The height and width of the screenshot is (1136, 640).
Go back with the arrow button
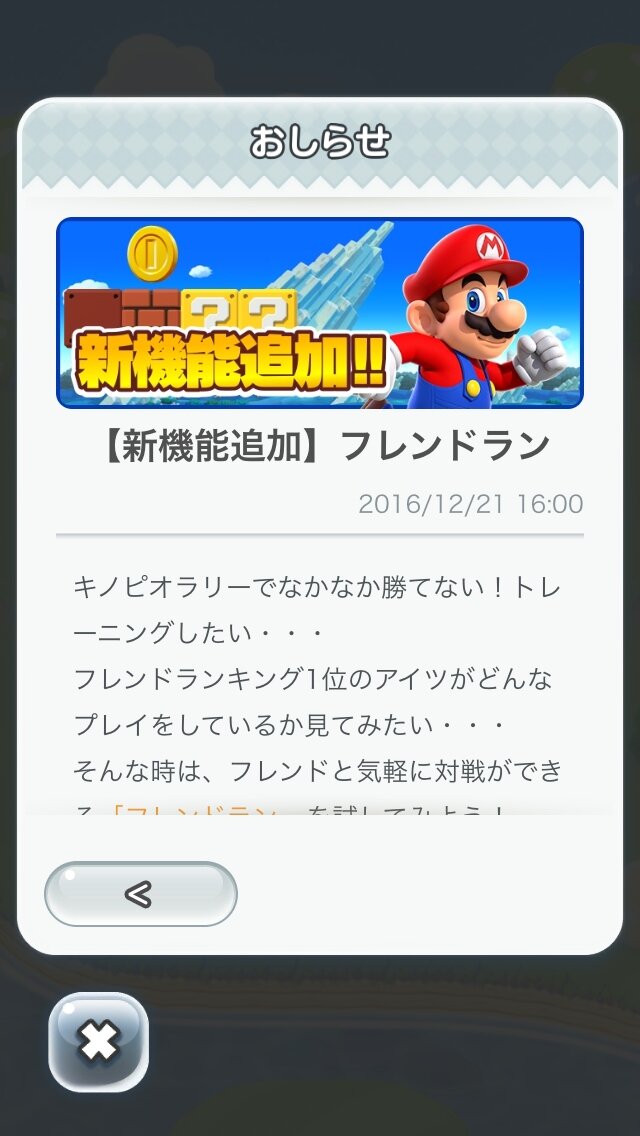pyautogui.click(x=140, y=893)
